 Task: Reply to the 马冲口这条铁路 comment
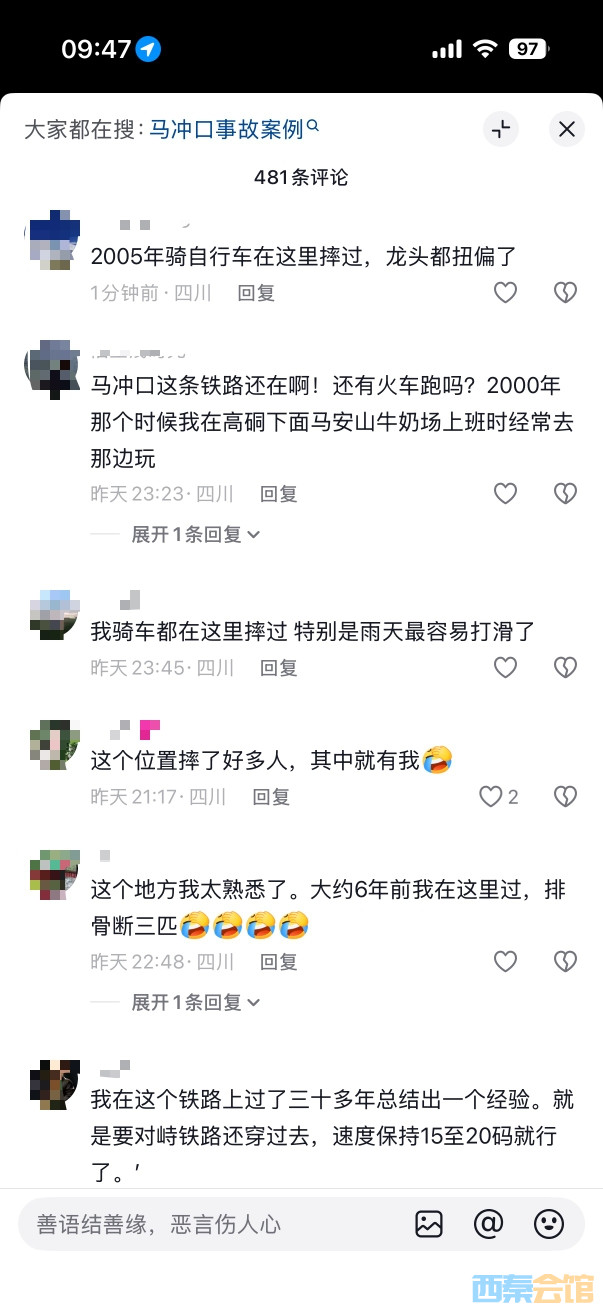point(279,494)
